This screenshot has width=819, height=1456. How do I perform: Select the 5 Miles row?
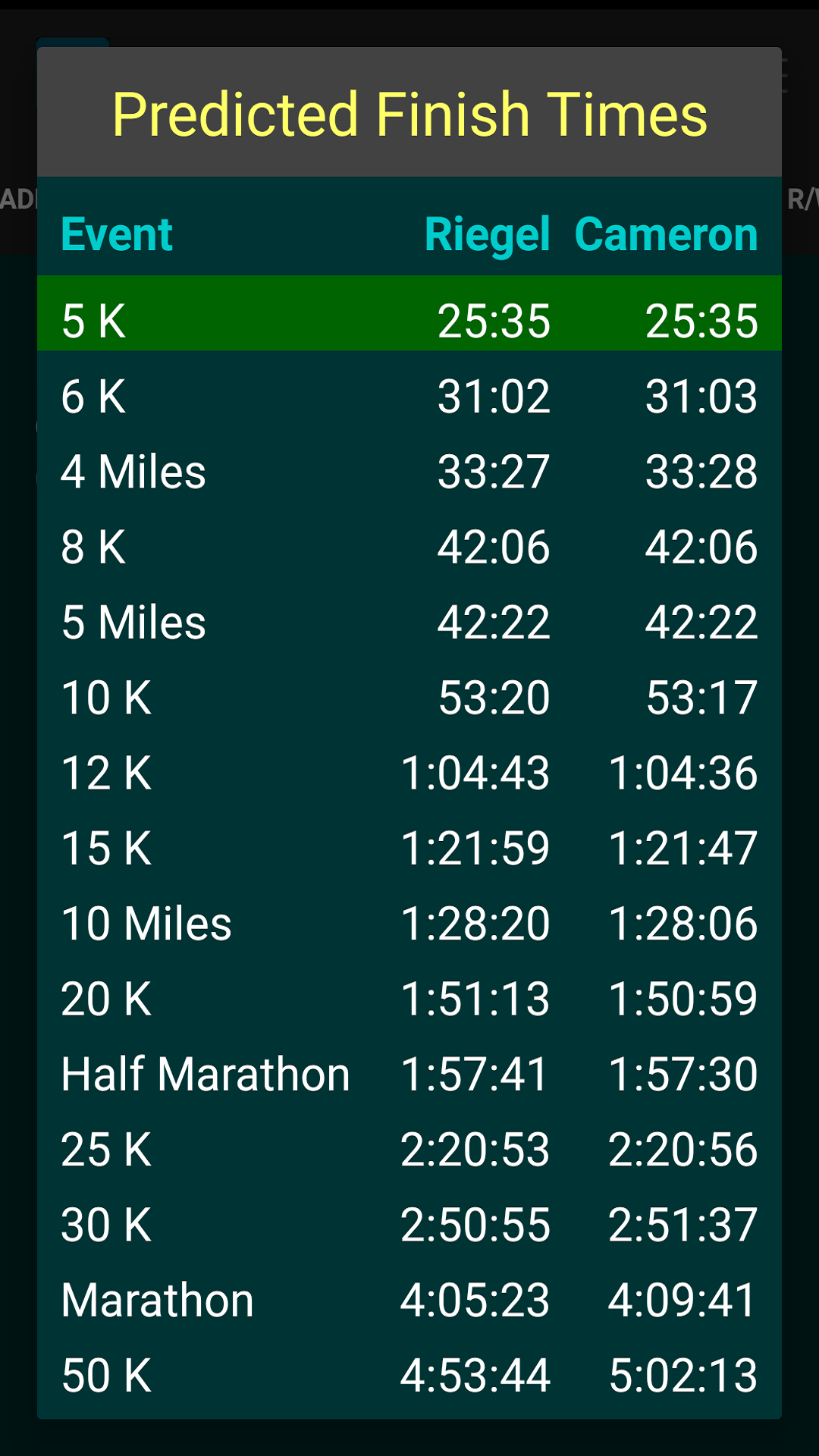pyautogui.click(x=409, y=621)
